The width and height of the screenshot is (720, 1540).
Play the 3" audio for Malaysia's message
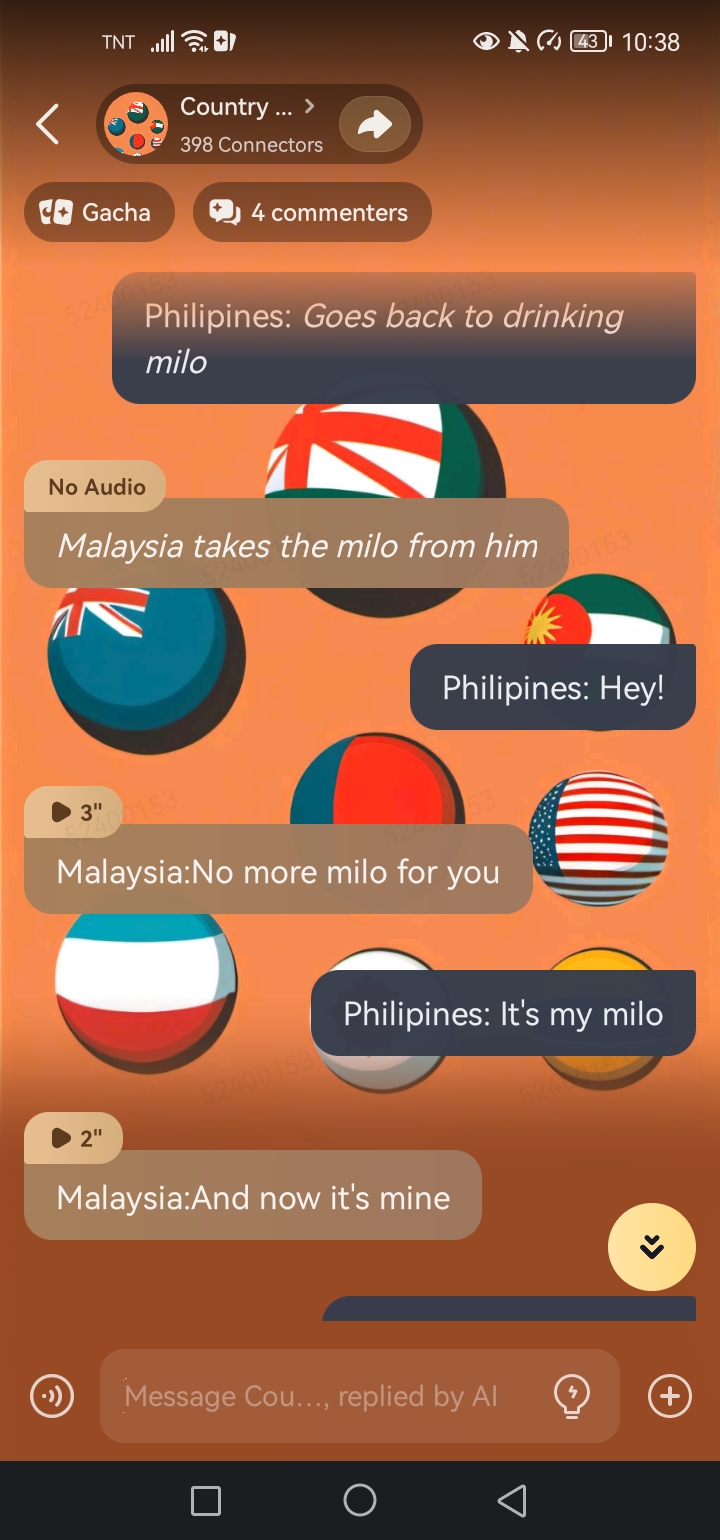point(76,812)
